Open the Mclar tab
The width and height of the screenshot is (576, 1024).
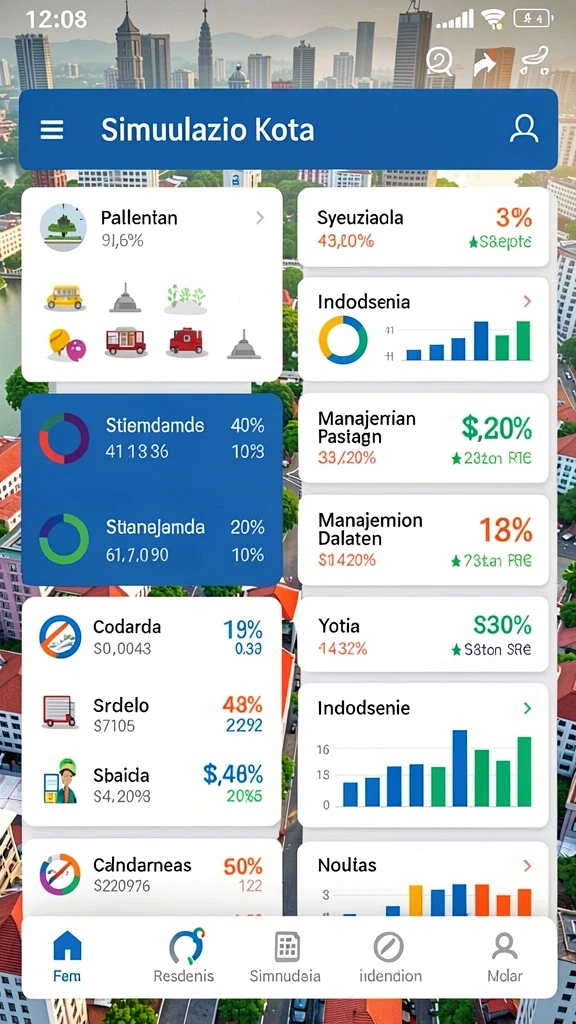(504, 956)
